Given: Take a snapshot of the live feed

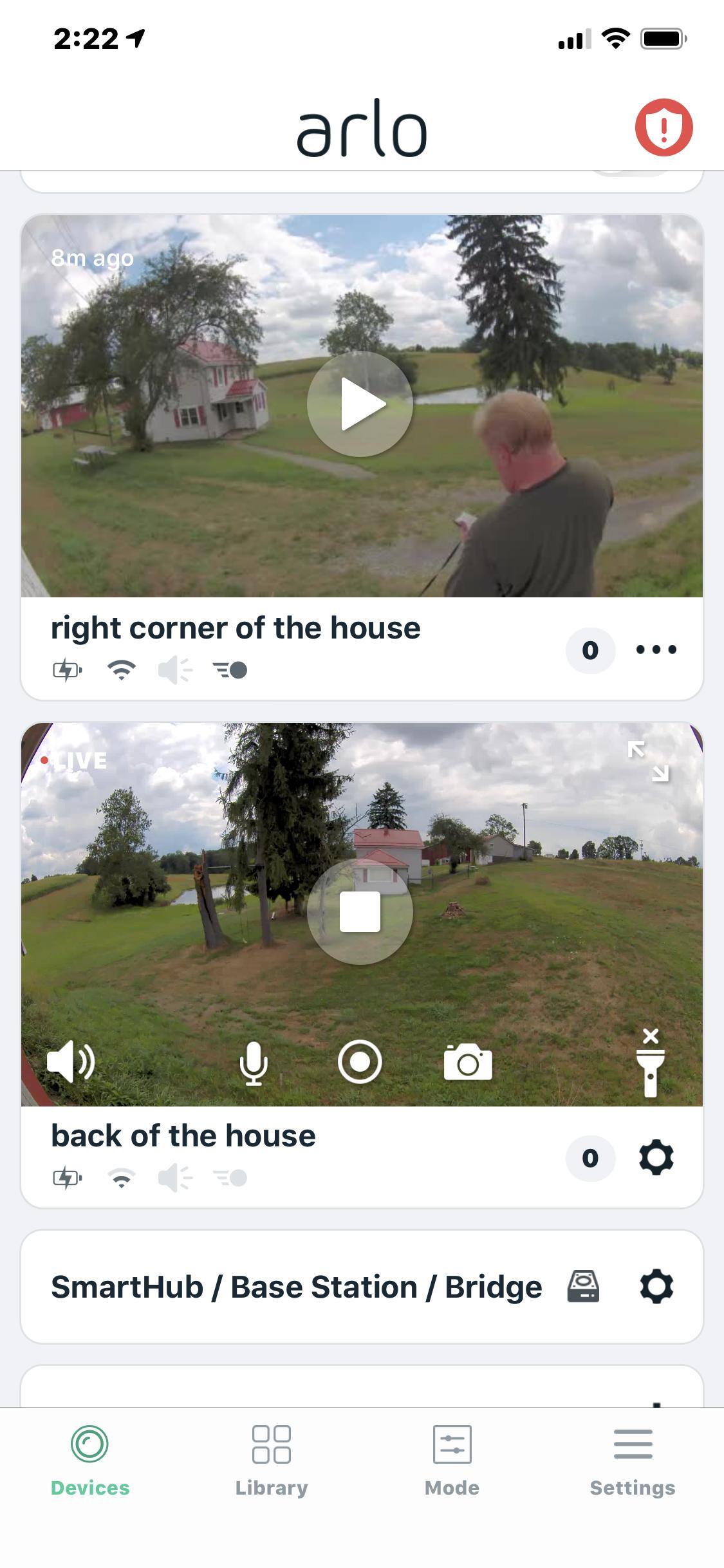Looking at the screenshot, I should [x=468, y=1062].
